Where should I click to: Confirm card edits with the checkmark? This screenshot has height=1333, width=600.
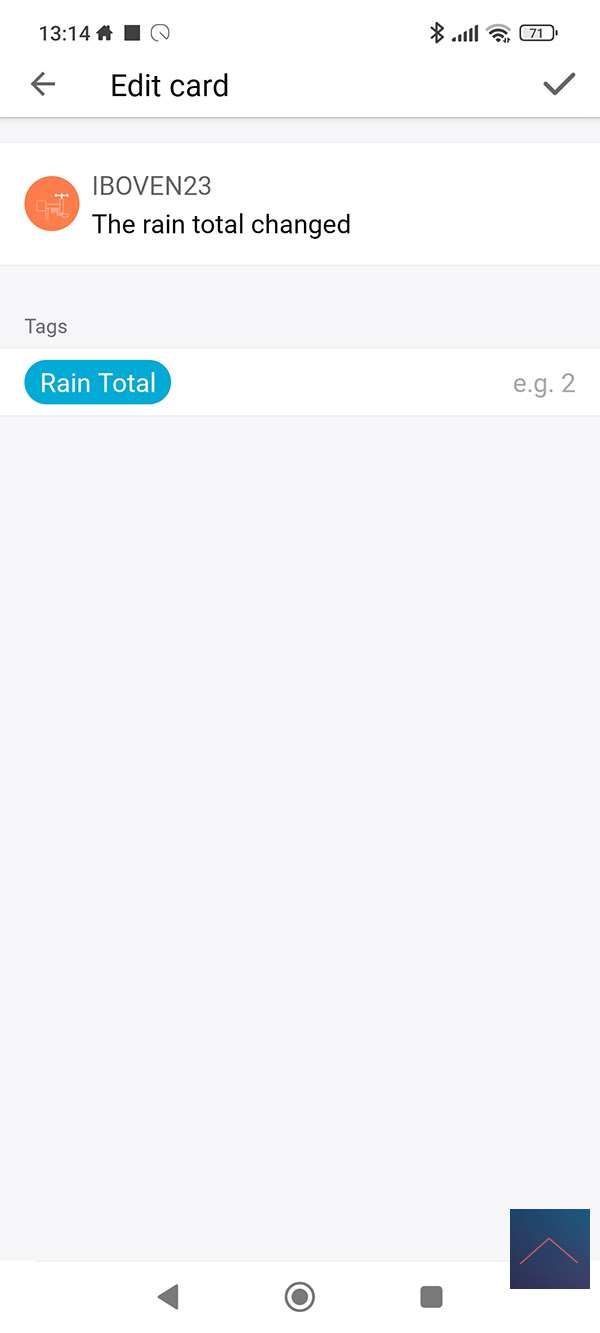[x=559, y=85]
